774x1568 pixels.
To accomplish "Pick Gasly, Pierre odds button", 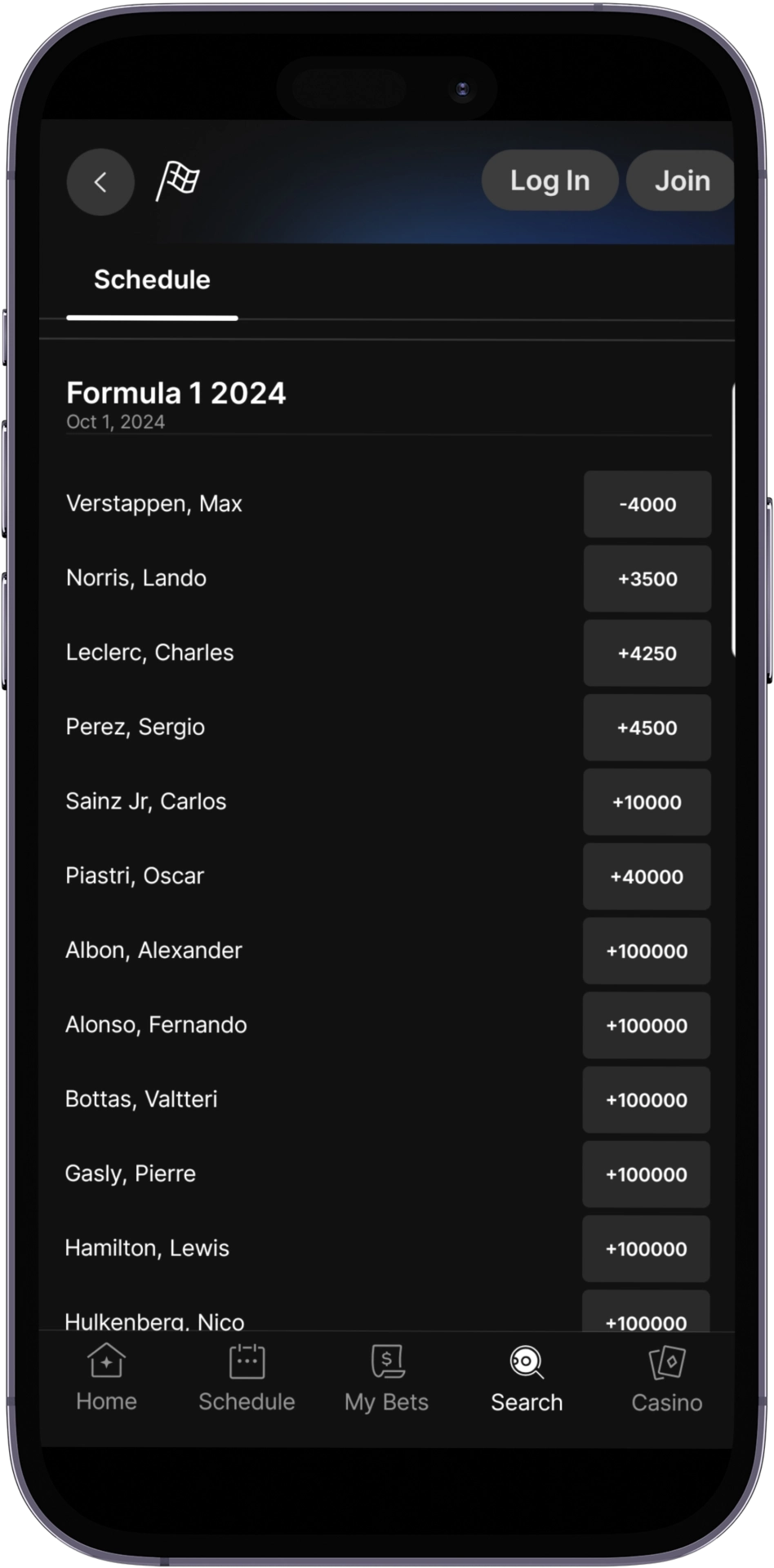I will 647,1174.
